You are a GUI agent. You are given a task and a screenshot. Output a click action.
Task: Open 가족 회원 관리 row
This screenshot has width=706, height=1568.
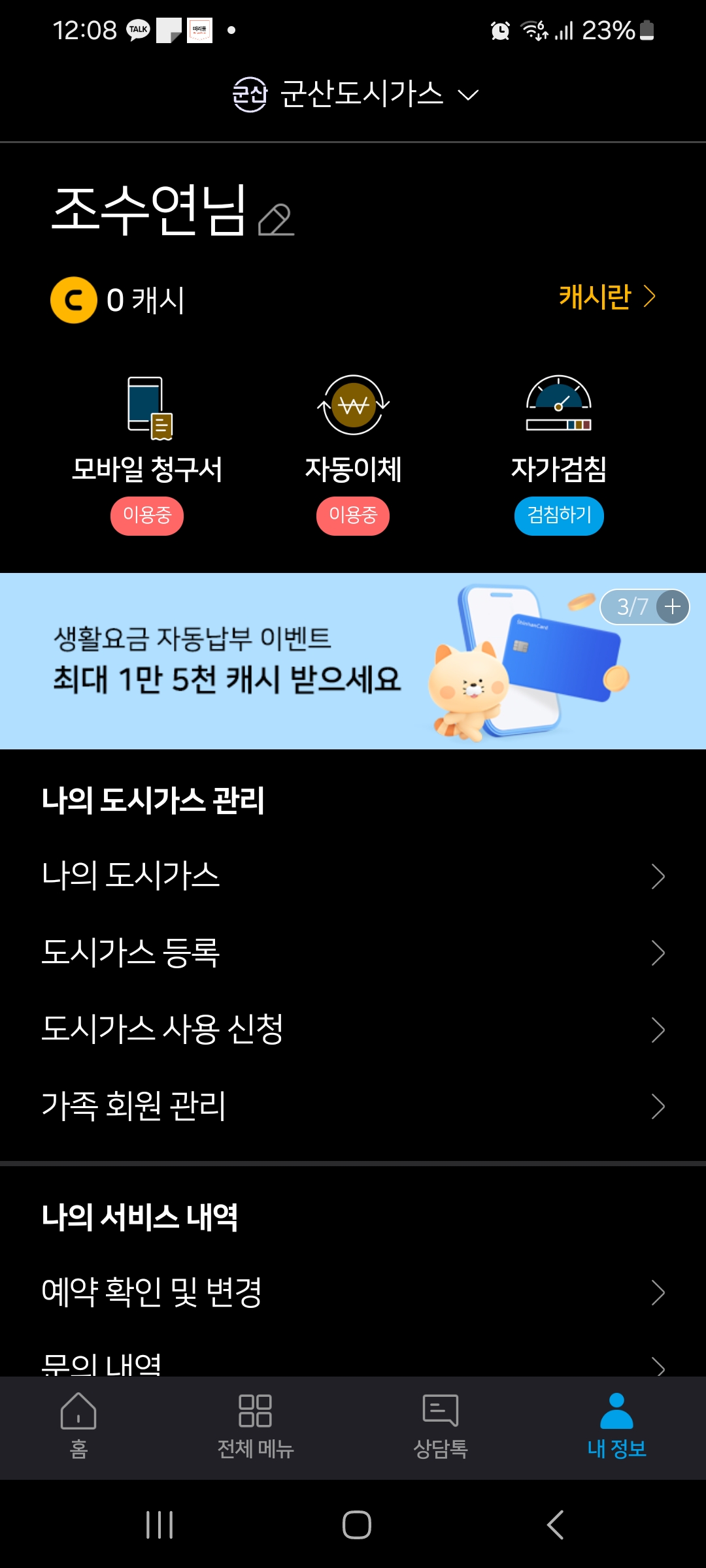click(x=353, y=1106)
